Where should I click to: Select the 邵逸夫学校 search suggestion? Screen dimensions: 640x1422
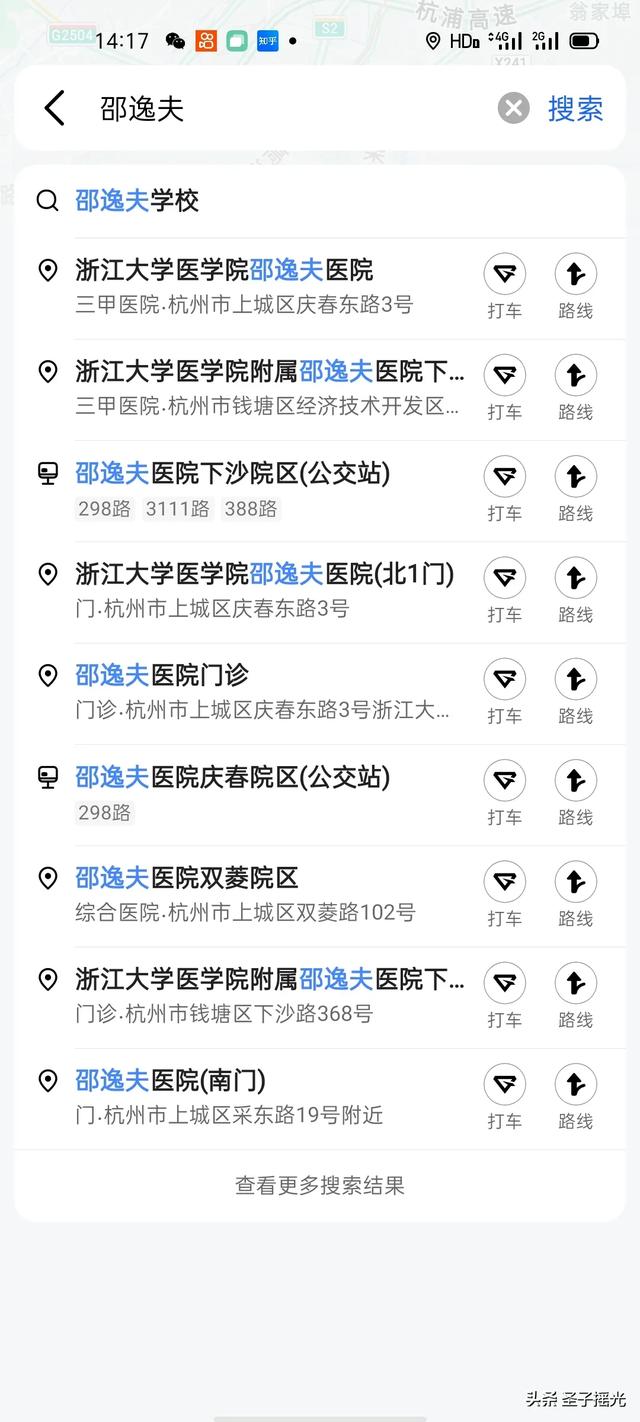(137, 201)
